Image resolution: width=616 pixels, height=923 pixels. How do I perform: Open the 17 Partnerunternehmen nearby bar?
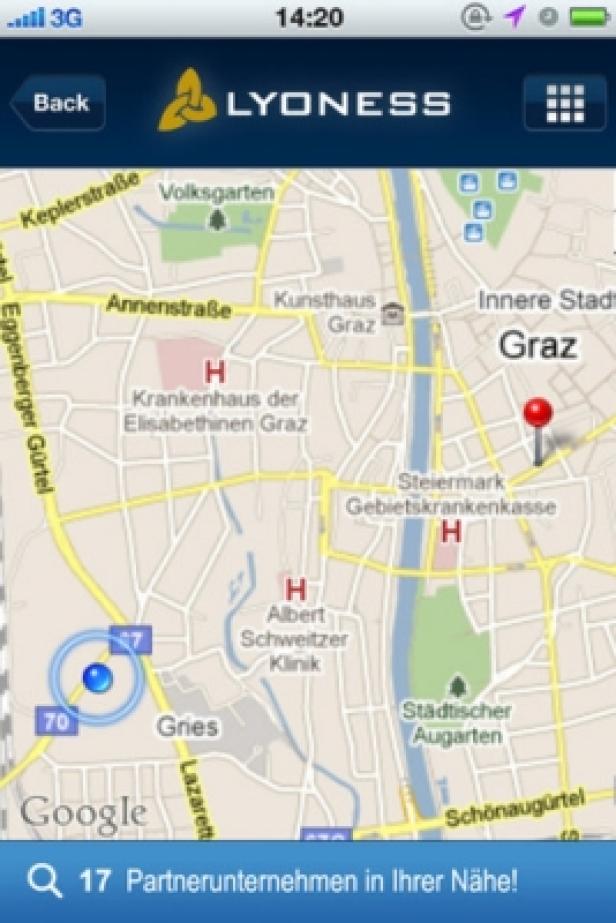click(x=308, y=881)
